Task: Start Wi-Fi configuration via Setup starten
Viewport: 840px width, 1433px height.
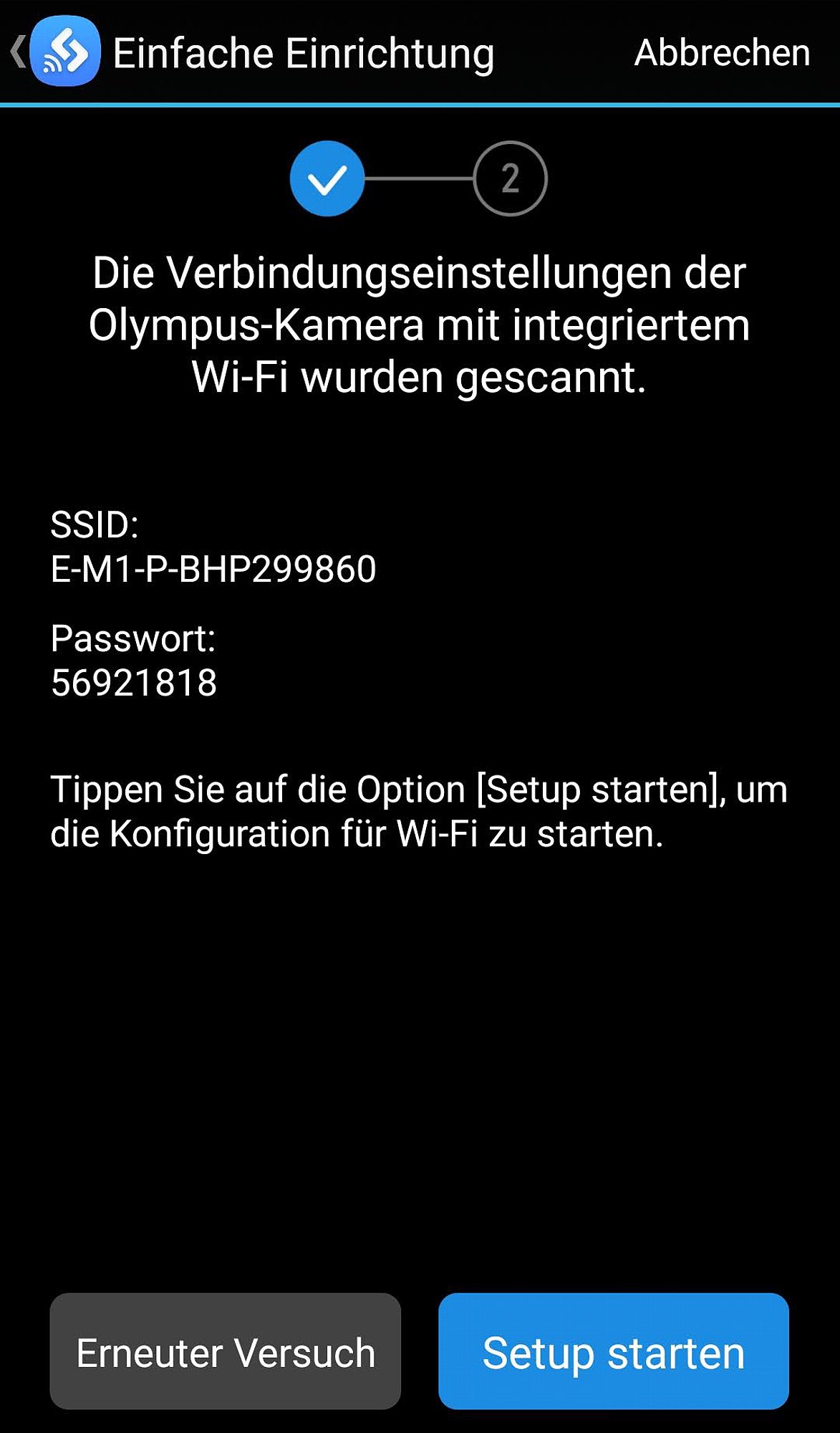Action: 614,1351
